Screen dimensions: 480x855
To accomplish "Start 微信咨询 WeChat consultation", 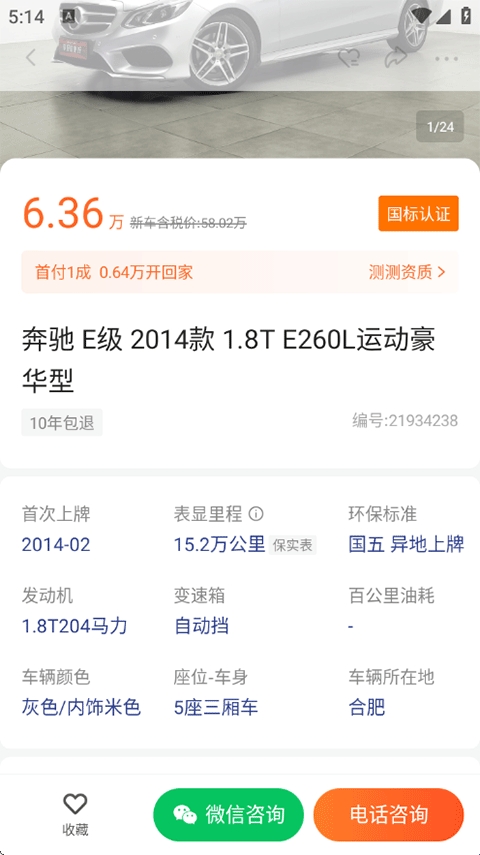I will pos(229,815).
